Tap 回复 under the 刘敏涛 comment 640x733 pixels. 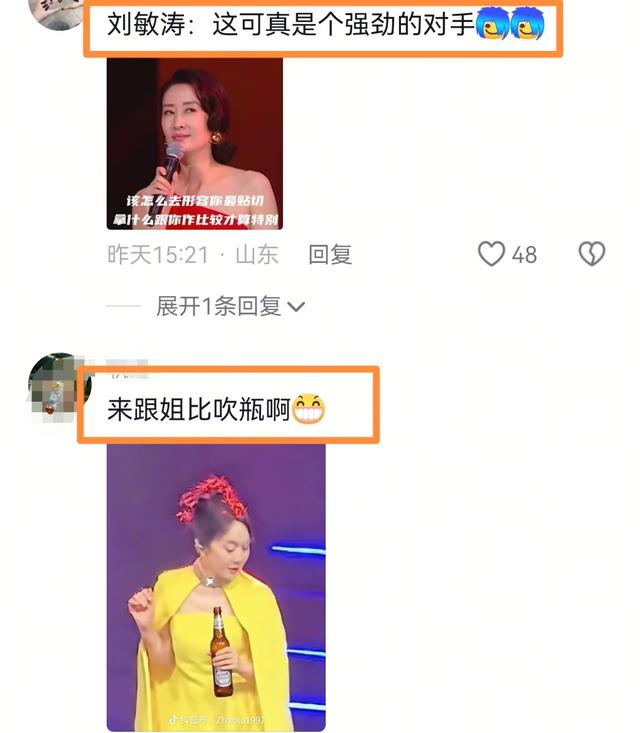(330, 255)
